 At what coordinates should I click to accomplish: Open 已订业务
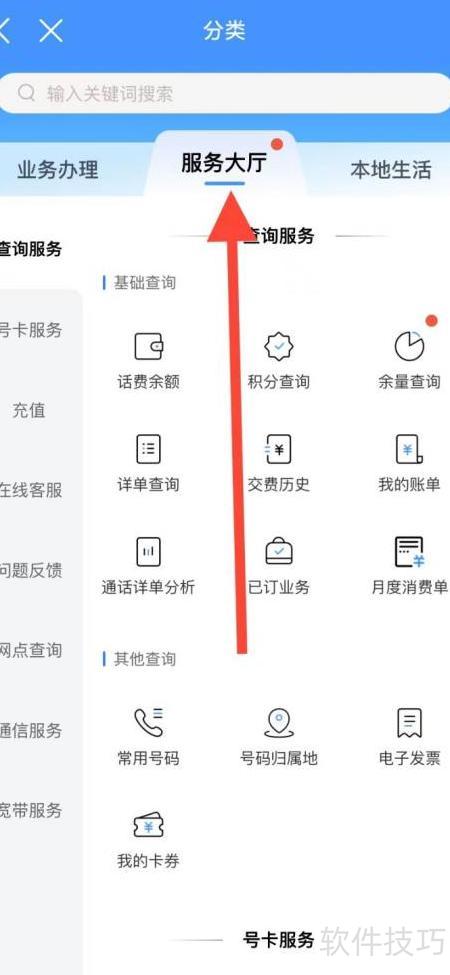278,566
